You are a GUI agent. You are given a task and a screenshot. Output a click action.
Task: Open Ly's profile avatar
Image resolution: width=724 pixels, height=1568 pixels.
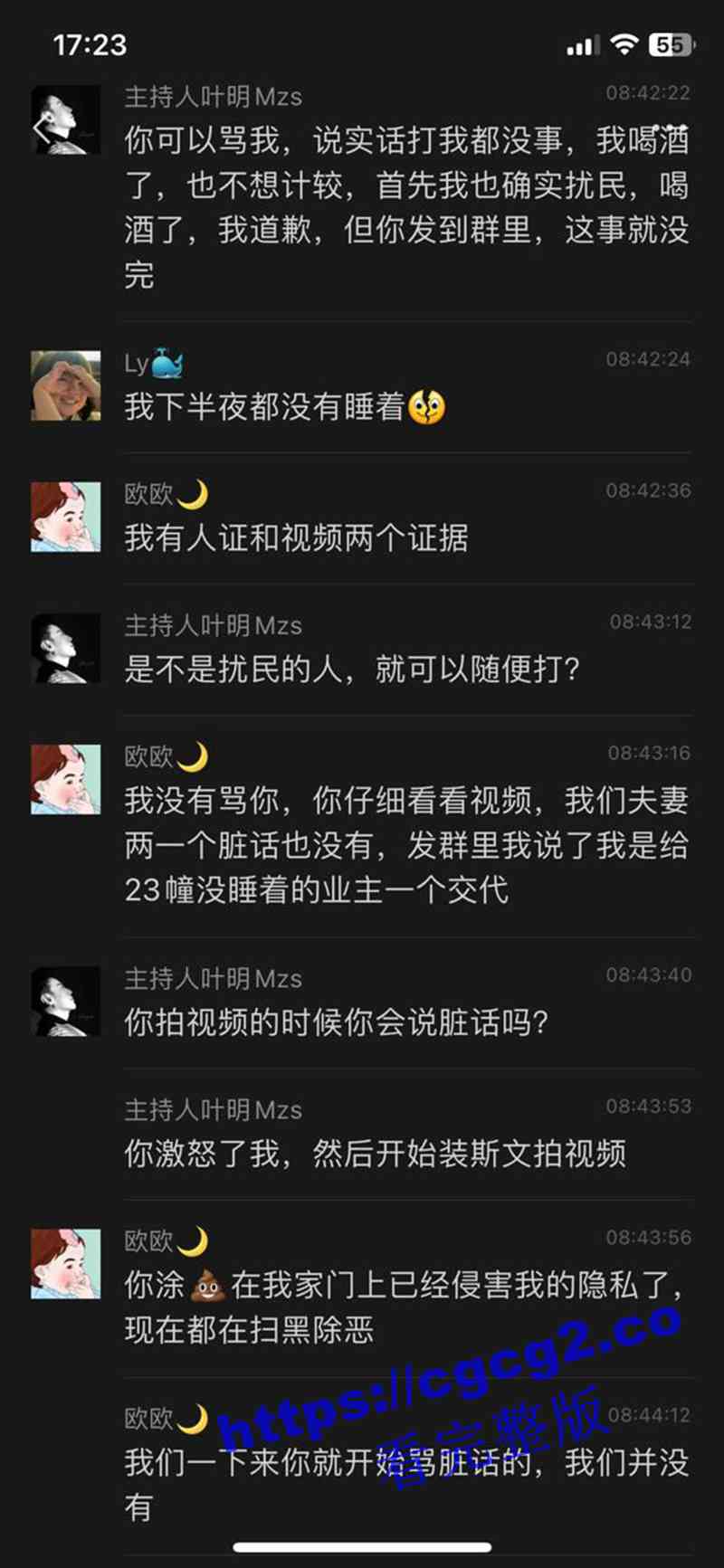click(x=65, y=386)
